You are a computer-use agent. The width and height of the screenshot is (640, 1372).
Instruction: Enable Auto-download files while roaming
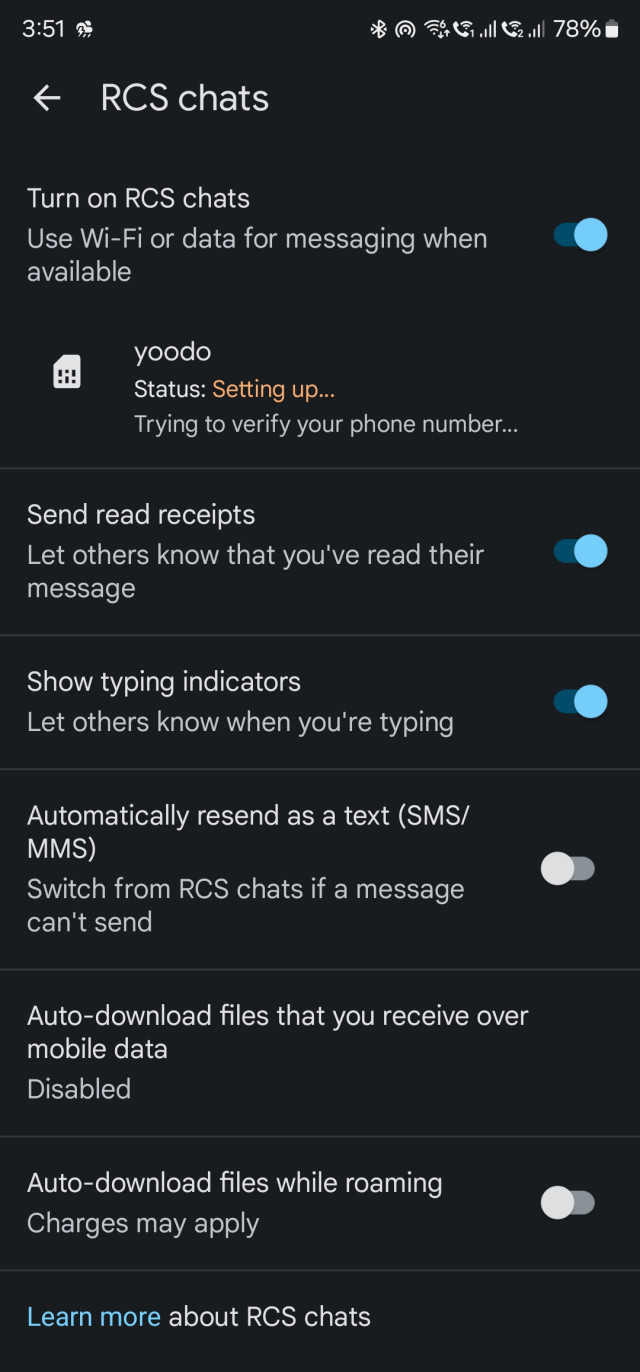click(x=568, y=1203)
